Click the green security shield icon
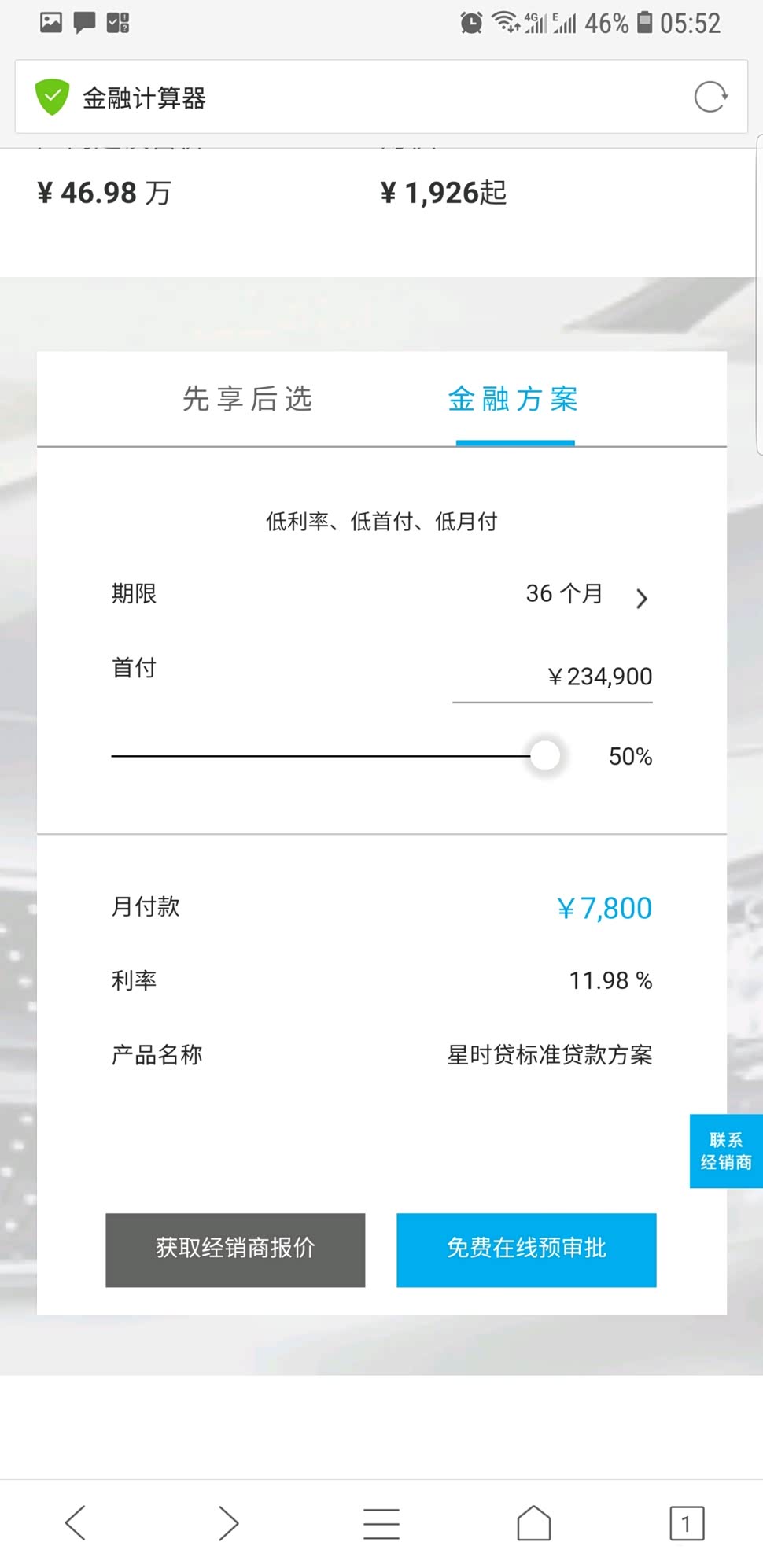The image size is (763, 1568). 52,96
